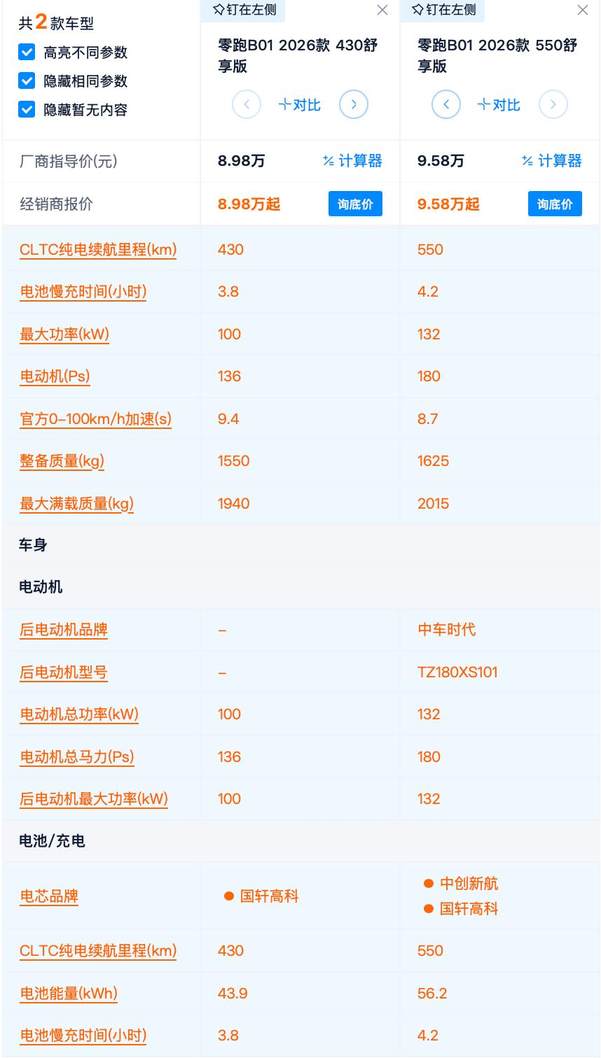Viewport: 601px width, 1058px height.
Task: Remove the 430舒享版 model from comparison
Action: click(382, 10)
